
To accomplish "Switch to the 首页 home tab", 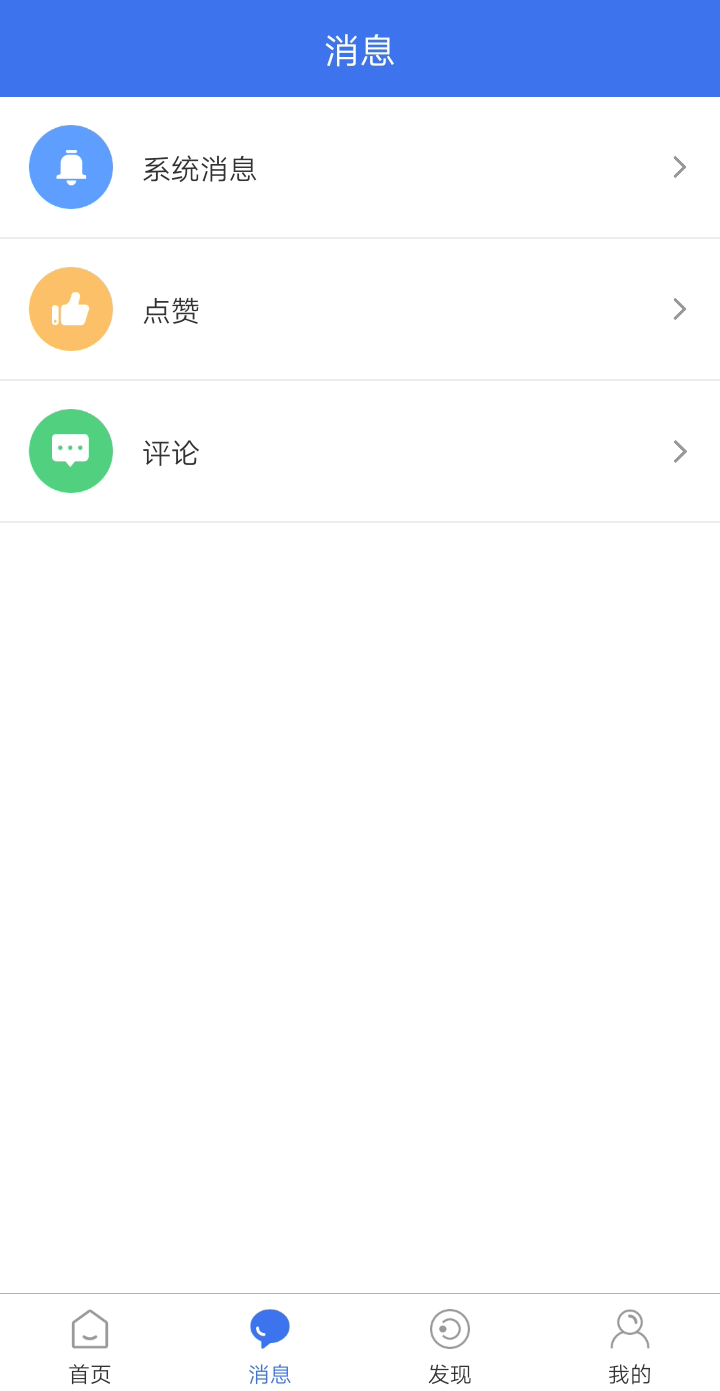I will click(90, 1345).
